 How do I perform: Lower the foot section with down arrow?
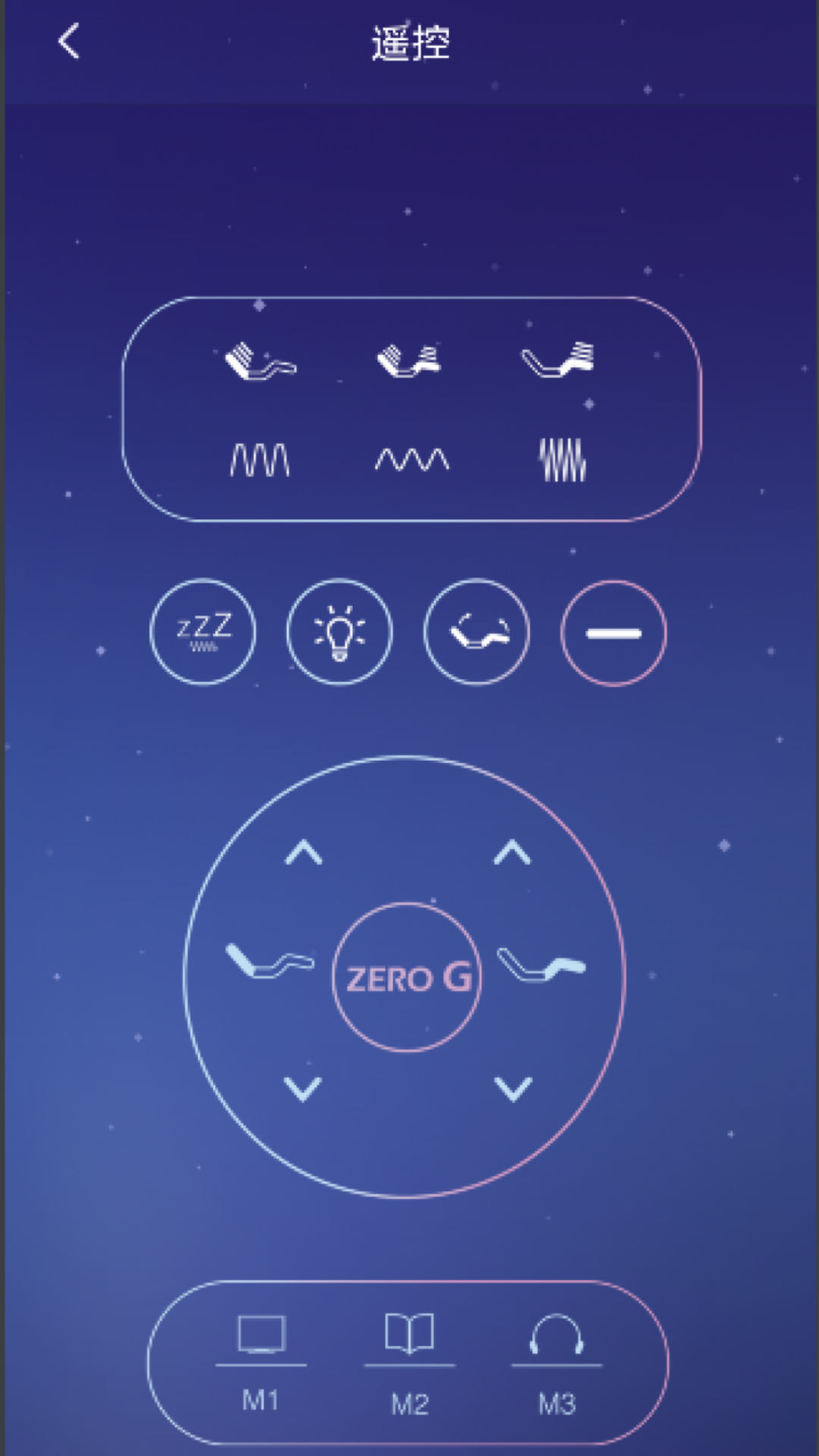click(513, 1090)
